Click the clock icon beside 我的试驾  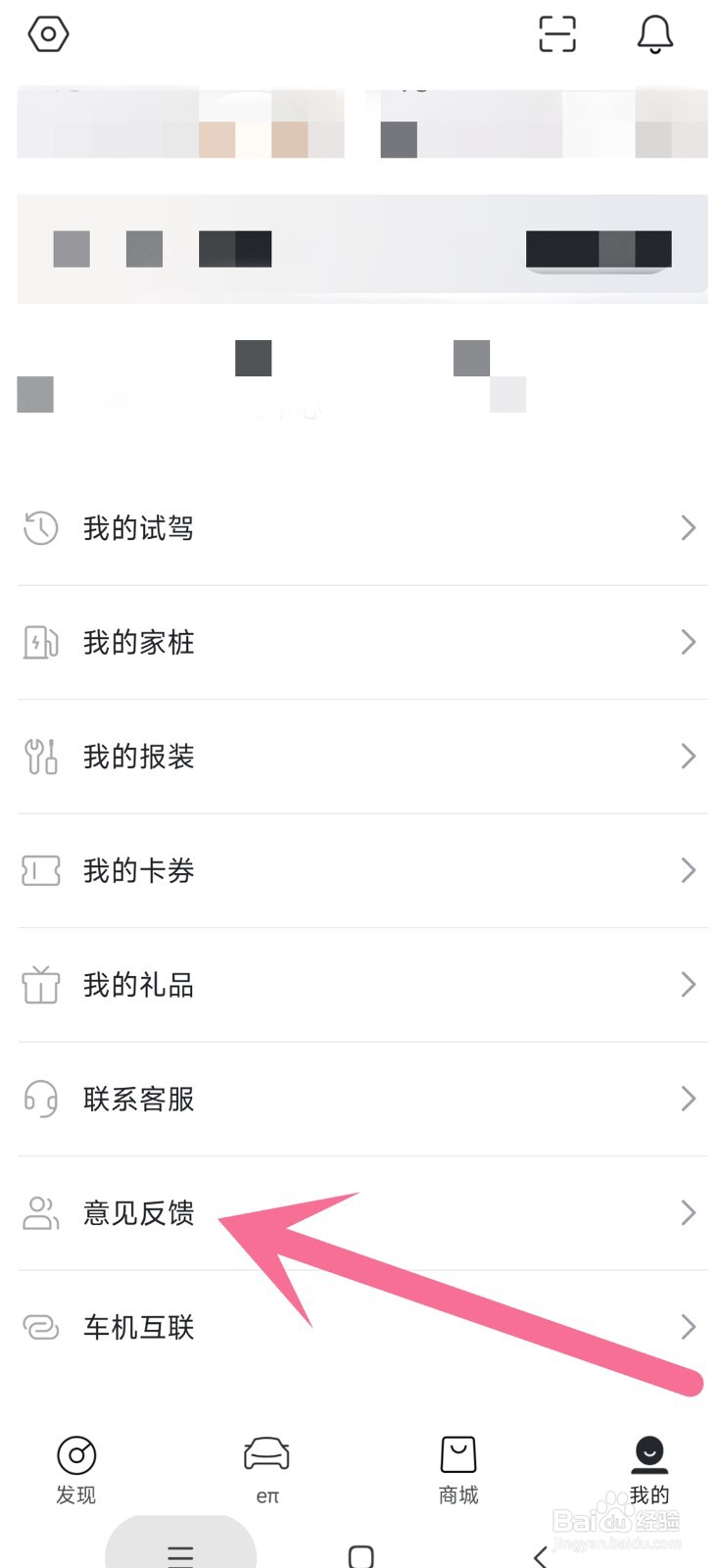tap(40, 528)
